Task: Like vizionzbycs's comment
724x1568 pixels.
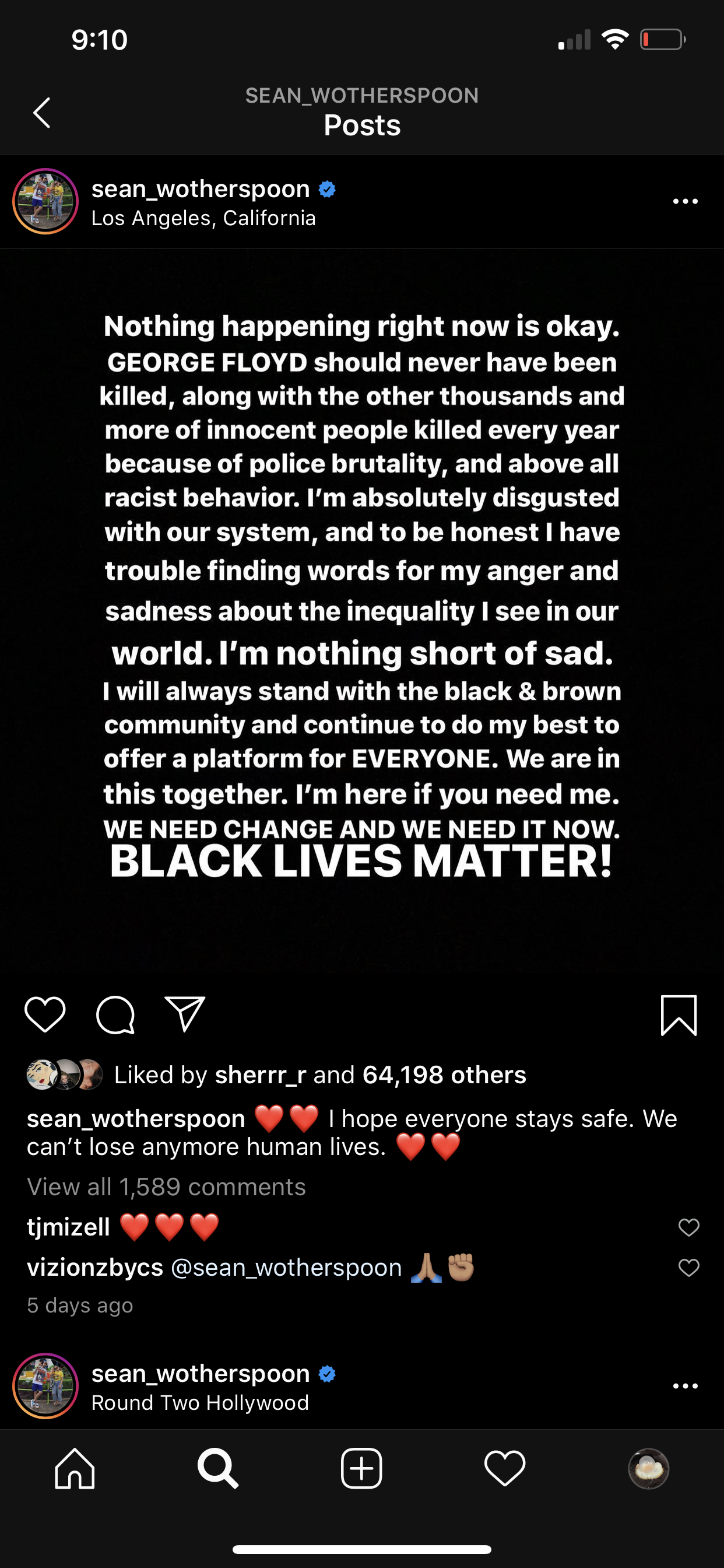Action: click(x=688, y=1268)
